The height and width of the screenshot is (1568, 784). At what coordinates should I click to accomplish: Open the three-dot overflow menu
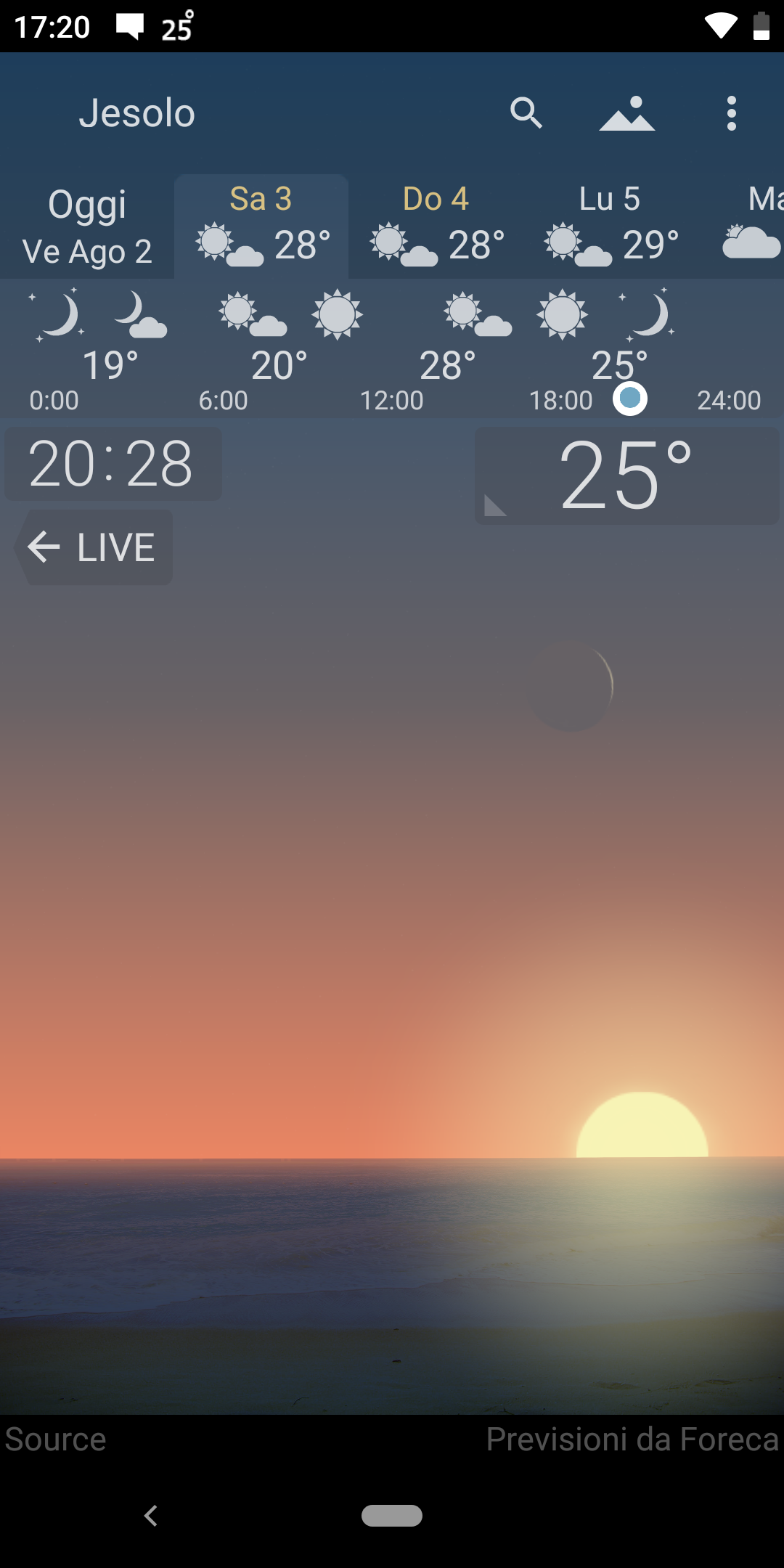click(731, 113)
